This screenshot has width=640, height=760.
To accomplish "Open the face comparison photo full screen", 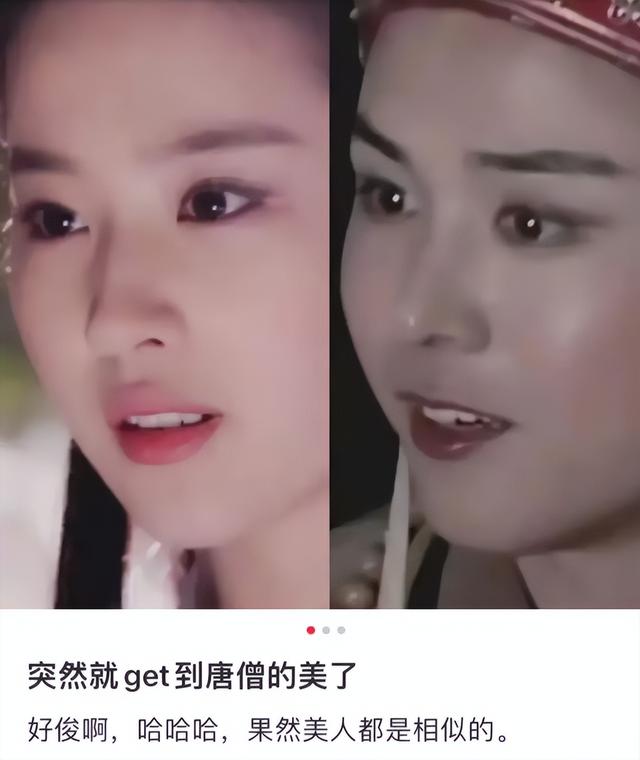I will (x=320, y=300).
